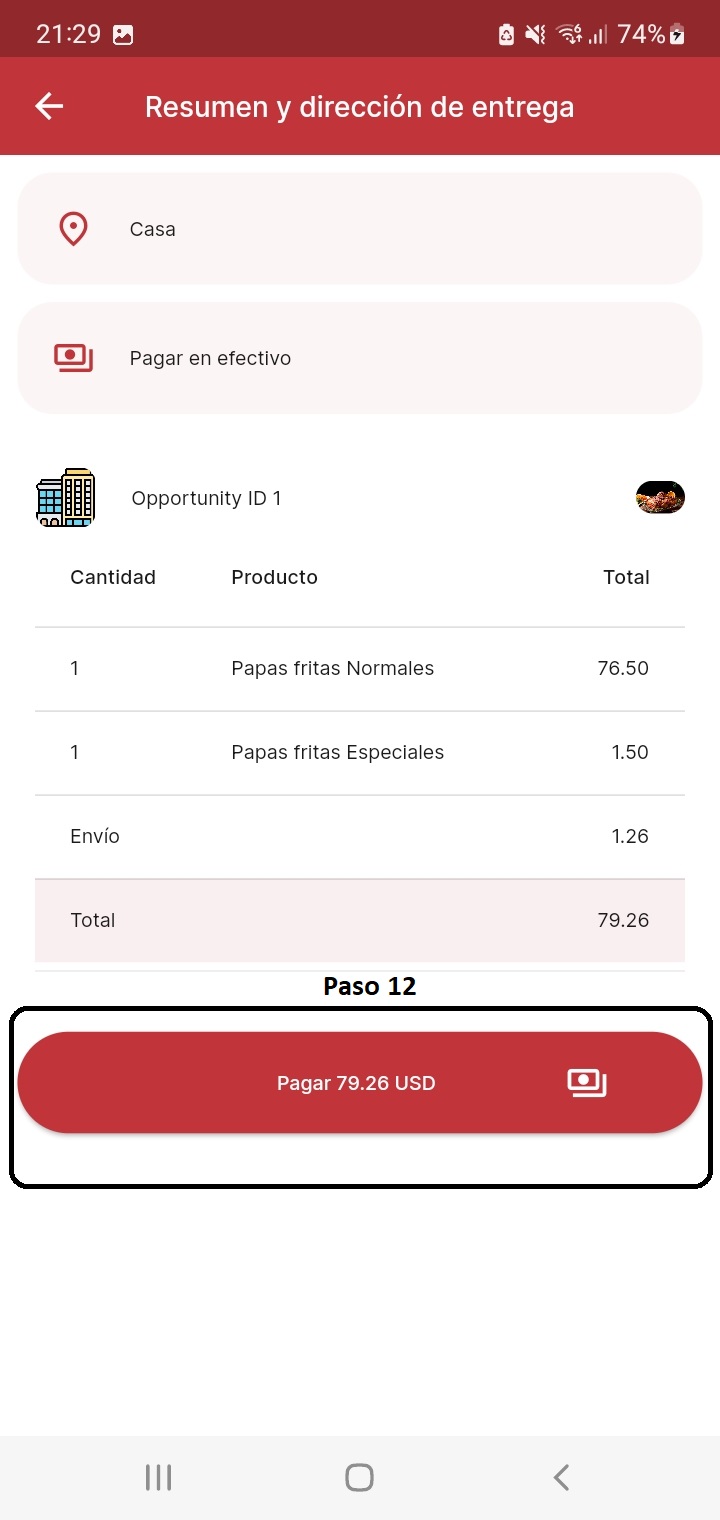Select the Pagar en efectivo payment row
This screenshot has width=720, height=1520.
click(x=360, y=358)
